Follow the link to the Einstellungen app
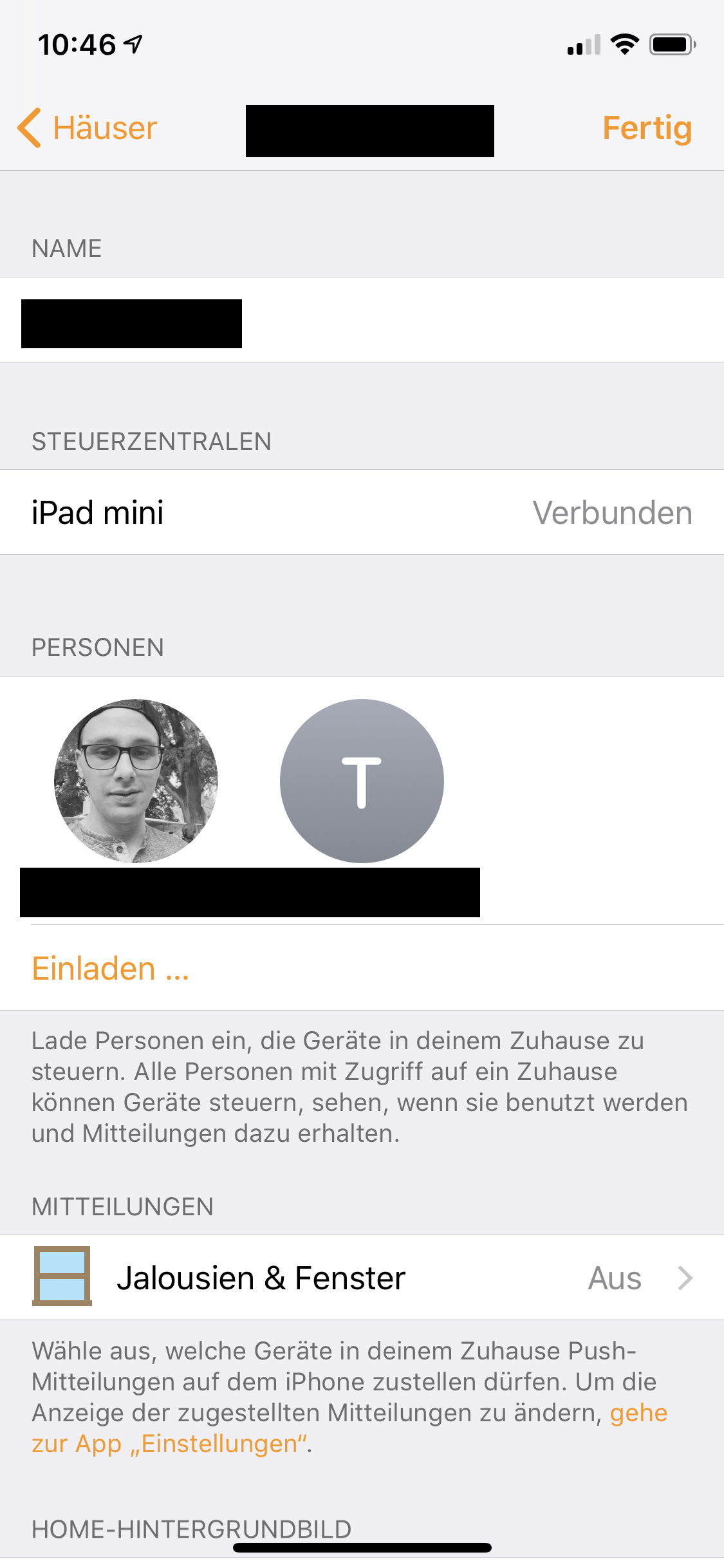Viewport: 724px width, 1568px height. coord(171,1444)
